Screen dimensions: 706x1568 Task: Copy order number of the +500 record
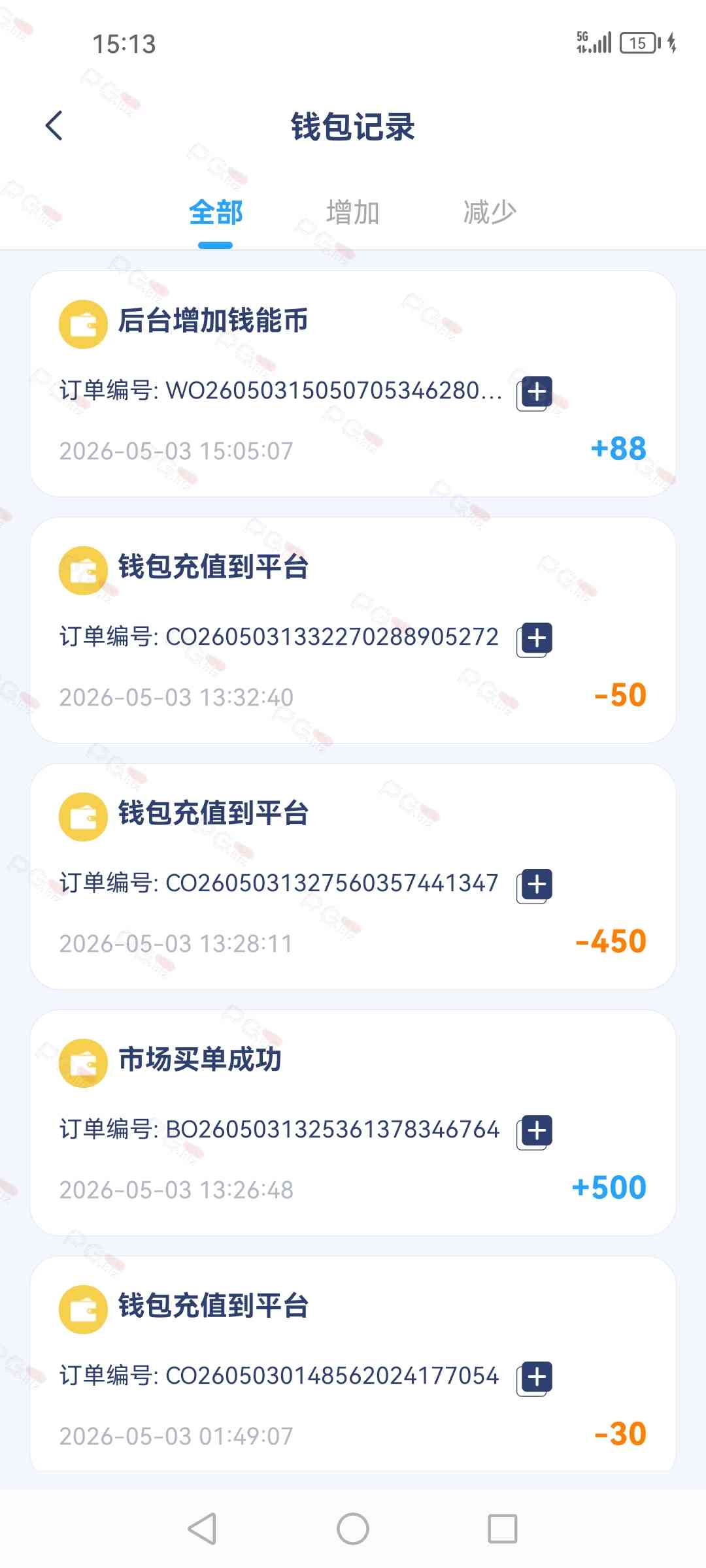pos(535,1132)
